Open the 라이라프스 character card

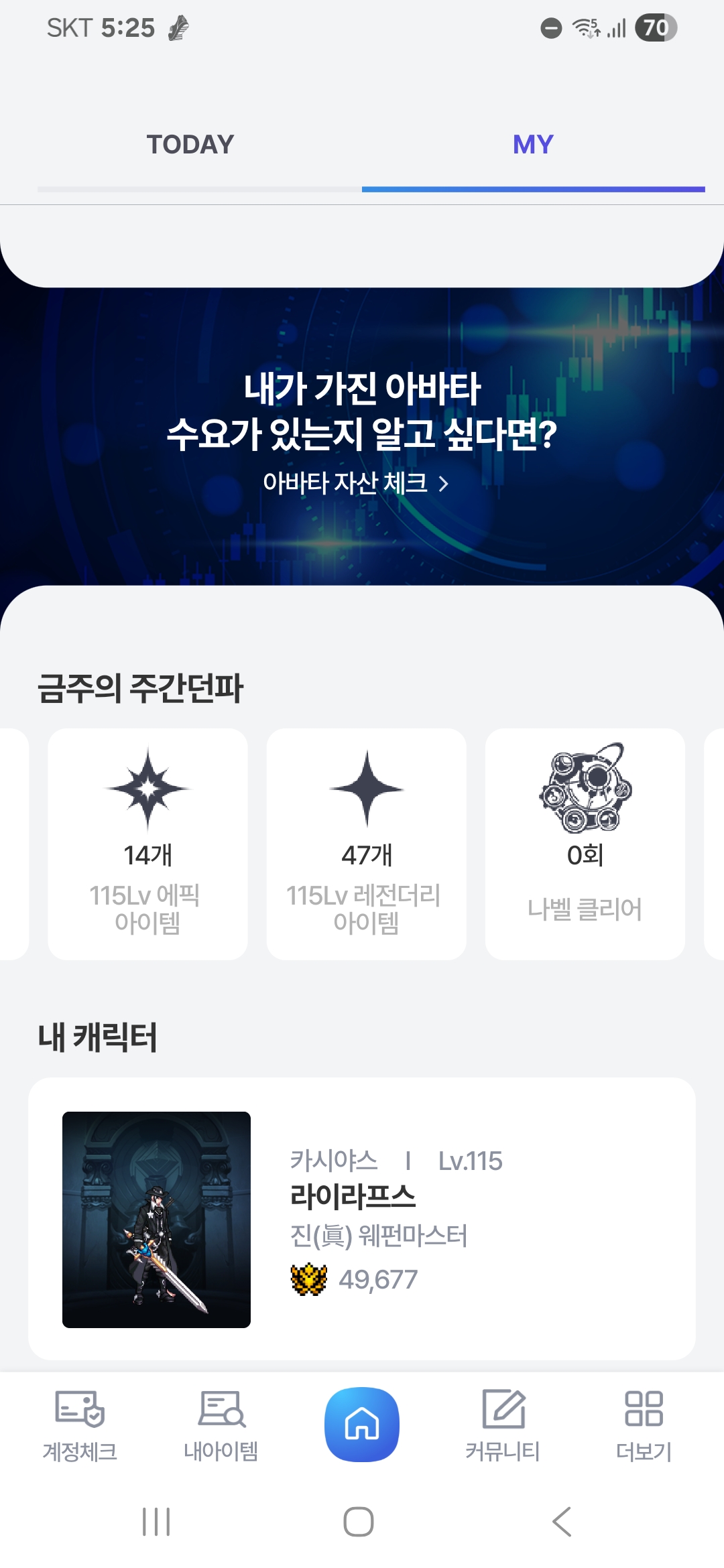point(362,1219)
